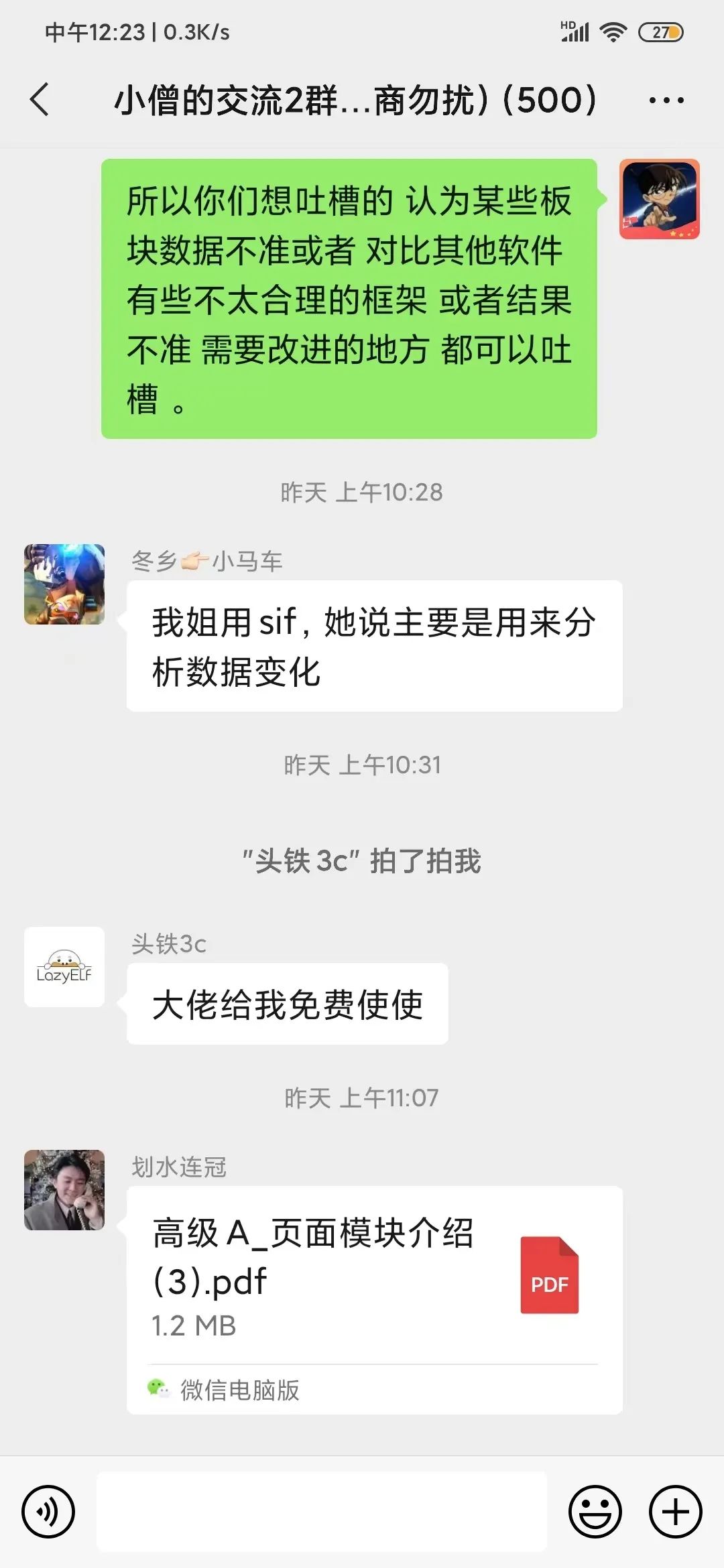
Task: View 冬乡小马车's profile avatar
Action: click(64, 584)
